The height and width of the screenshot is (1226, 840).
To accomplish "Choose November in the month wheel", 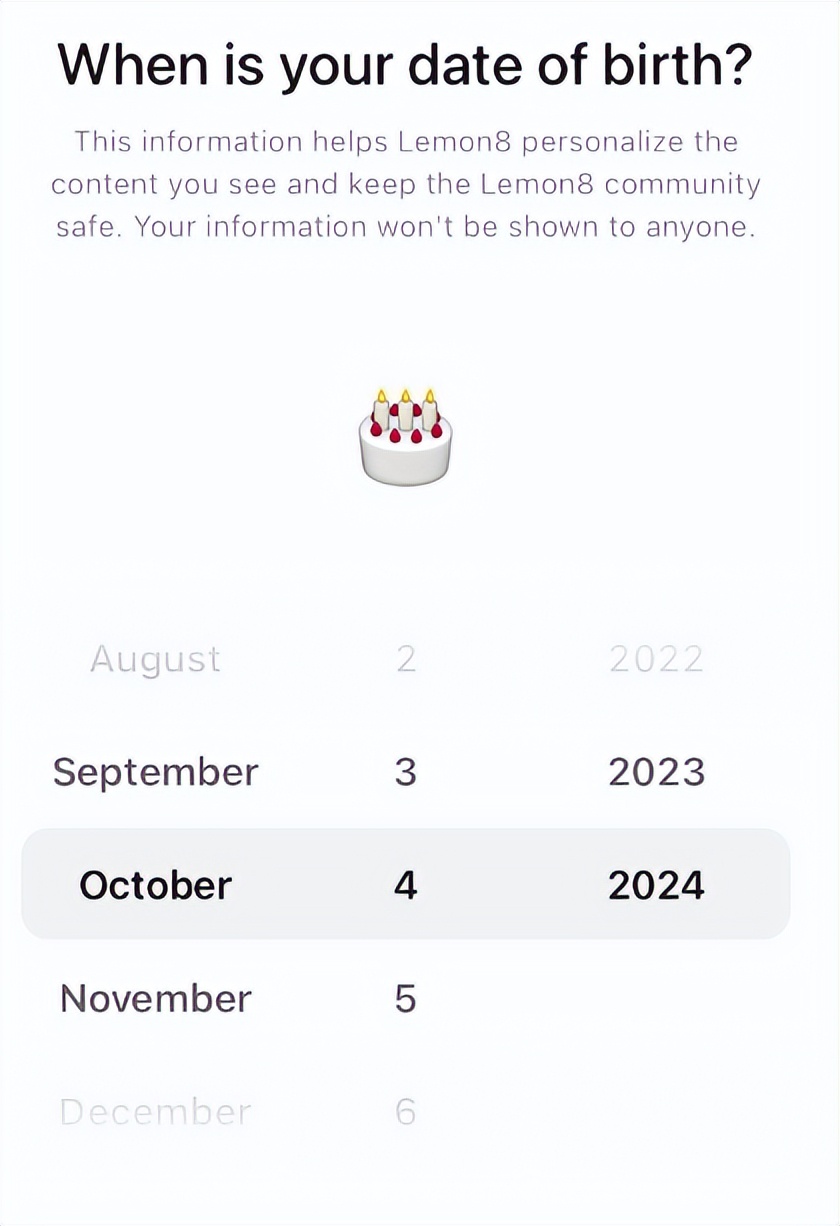I will pos(155,998).
